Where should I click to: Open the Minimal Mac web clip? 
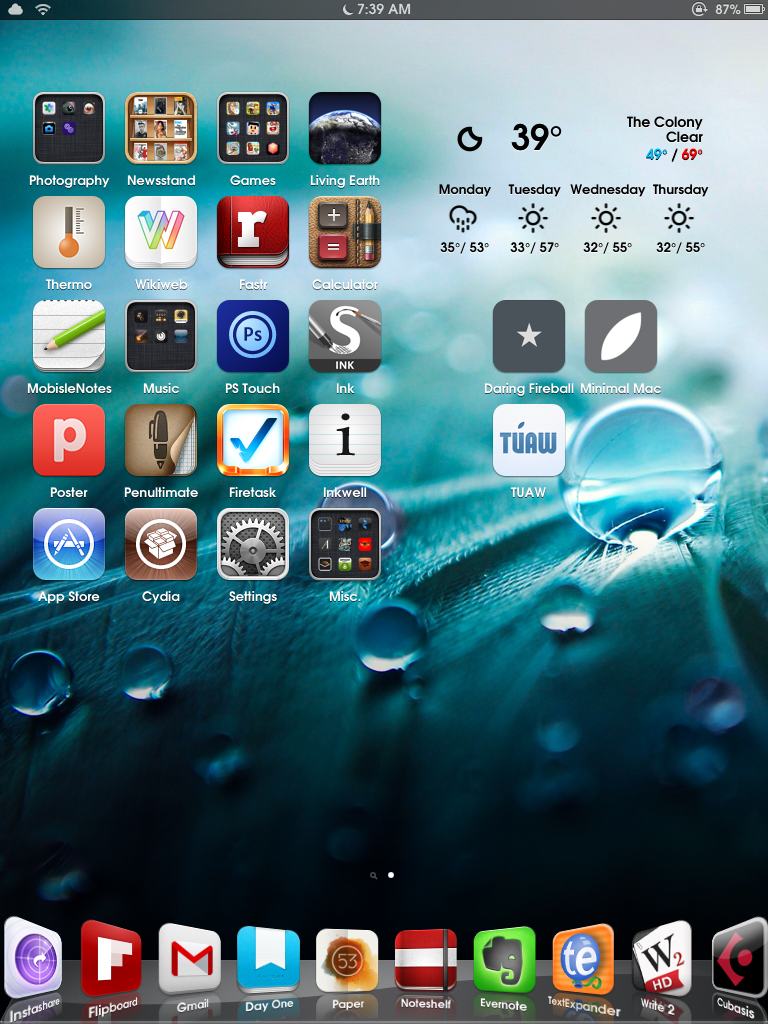click(x=621, y=336)
